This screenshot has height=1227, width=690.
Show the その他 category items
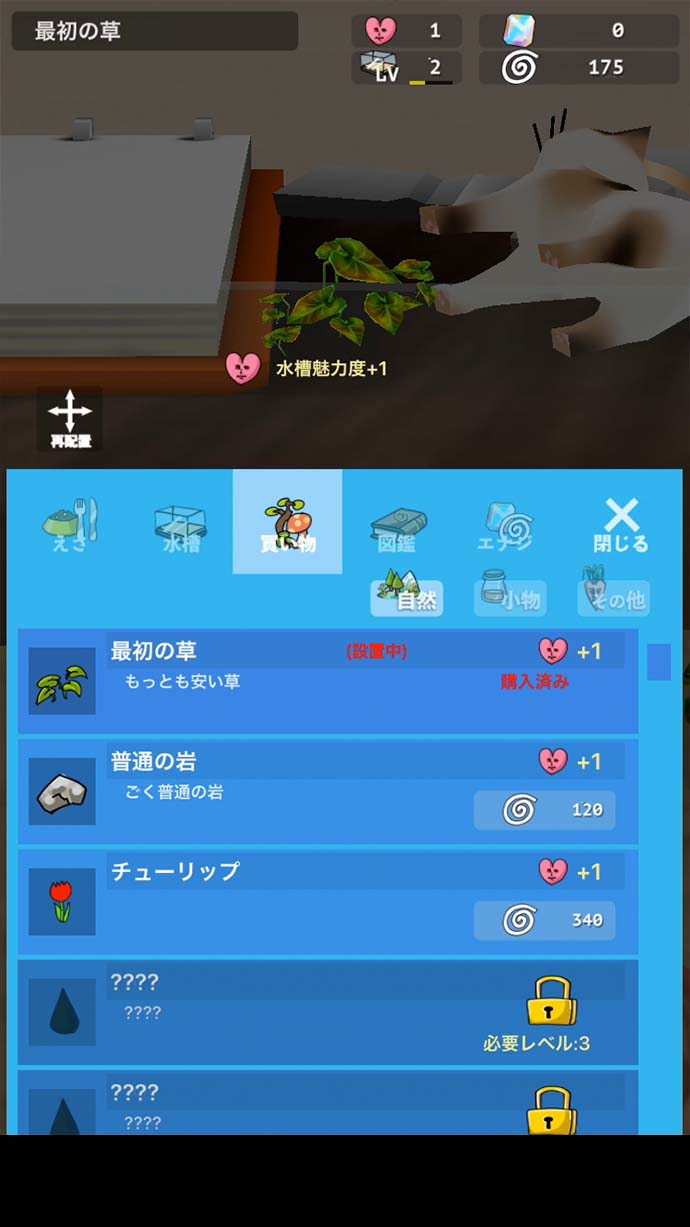(x=613, y=597)
